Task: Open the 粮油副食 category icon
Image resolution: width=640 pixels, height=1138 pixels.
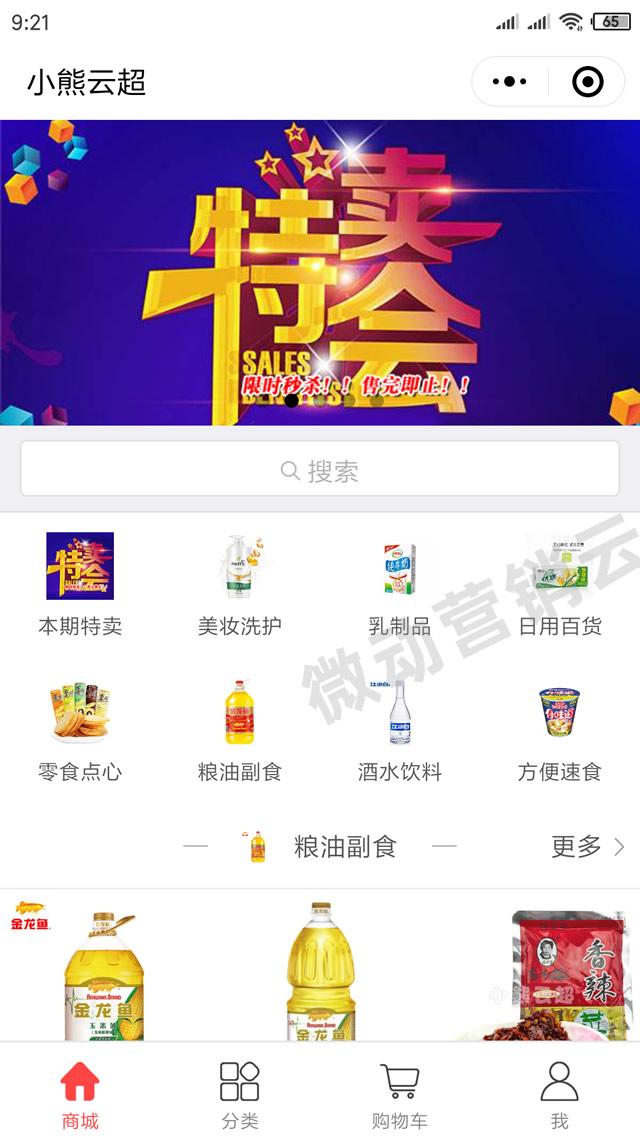Action: point(240,730)
